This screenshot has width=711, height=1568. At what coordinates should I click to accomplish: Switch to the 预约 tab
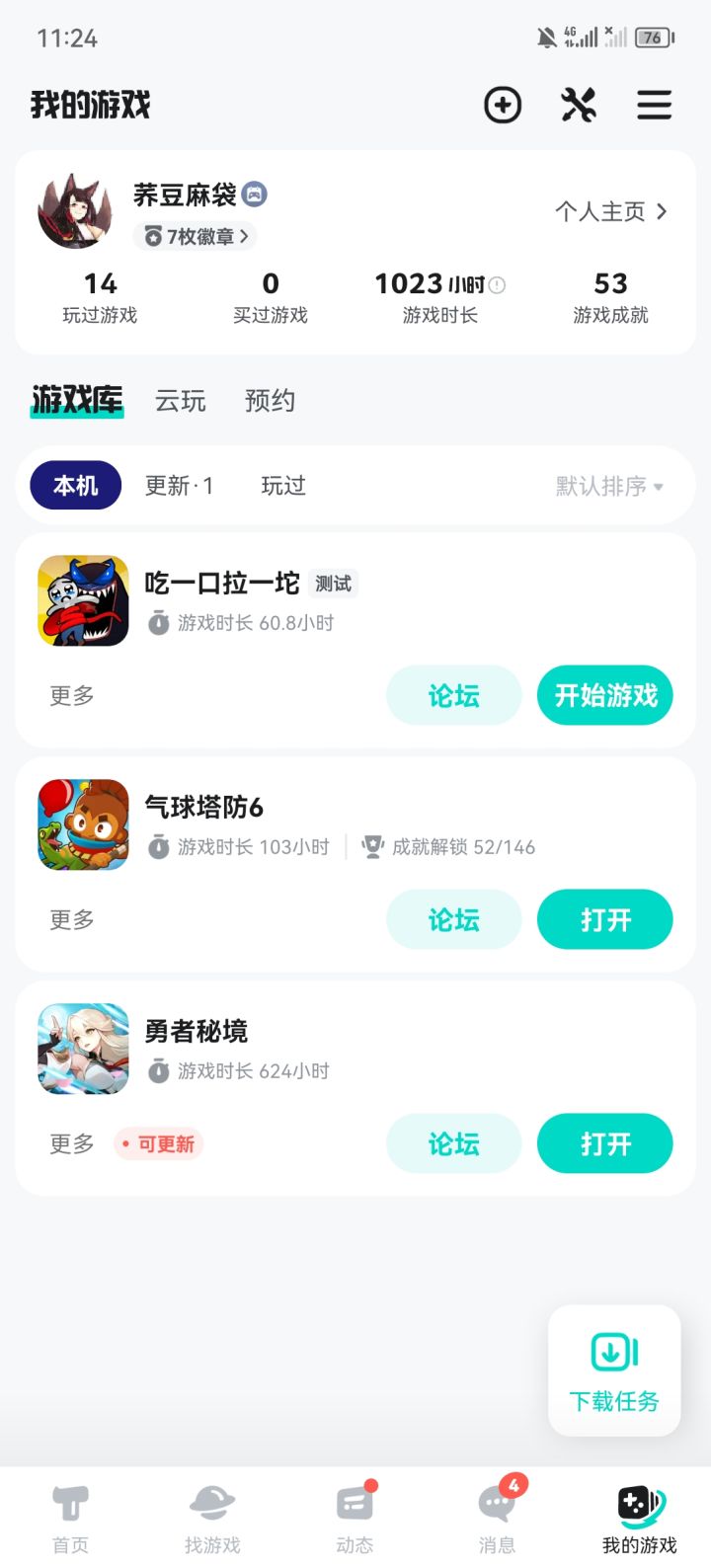click(x=270, y=400)
